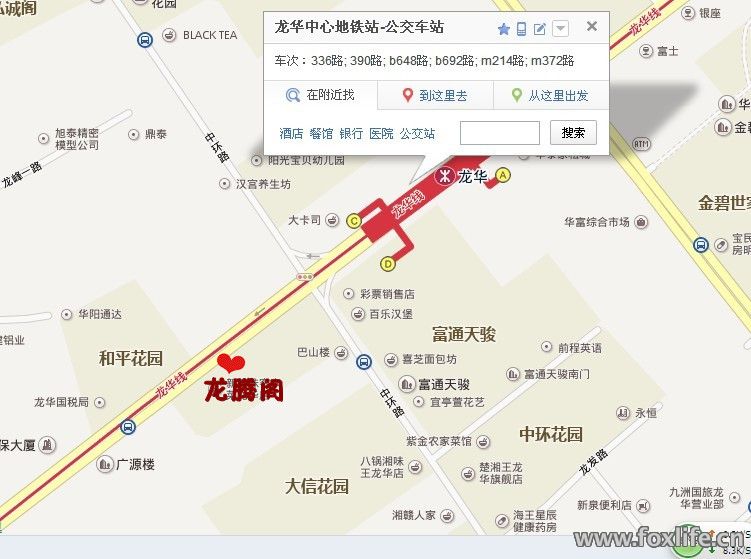Image resolution: width=751 pixels, height=559 pixels.
Task: Tap the edit/correction pencil icon
Action: (540, 29)
